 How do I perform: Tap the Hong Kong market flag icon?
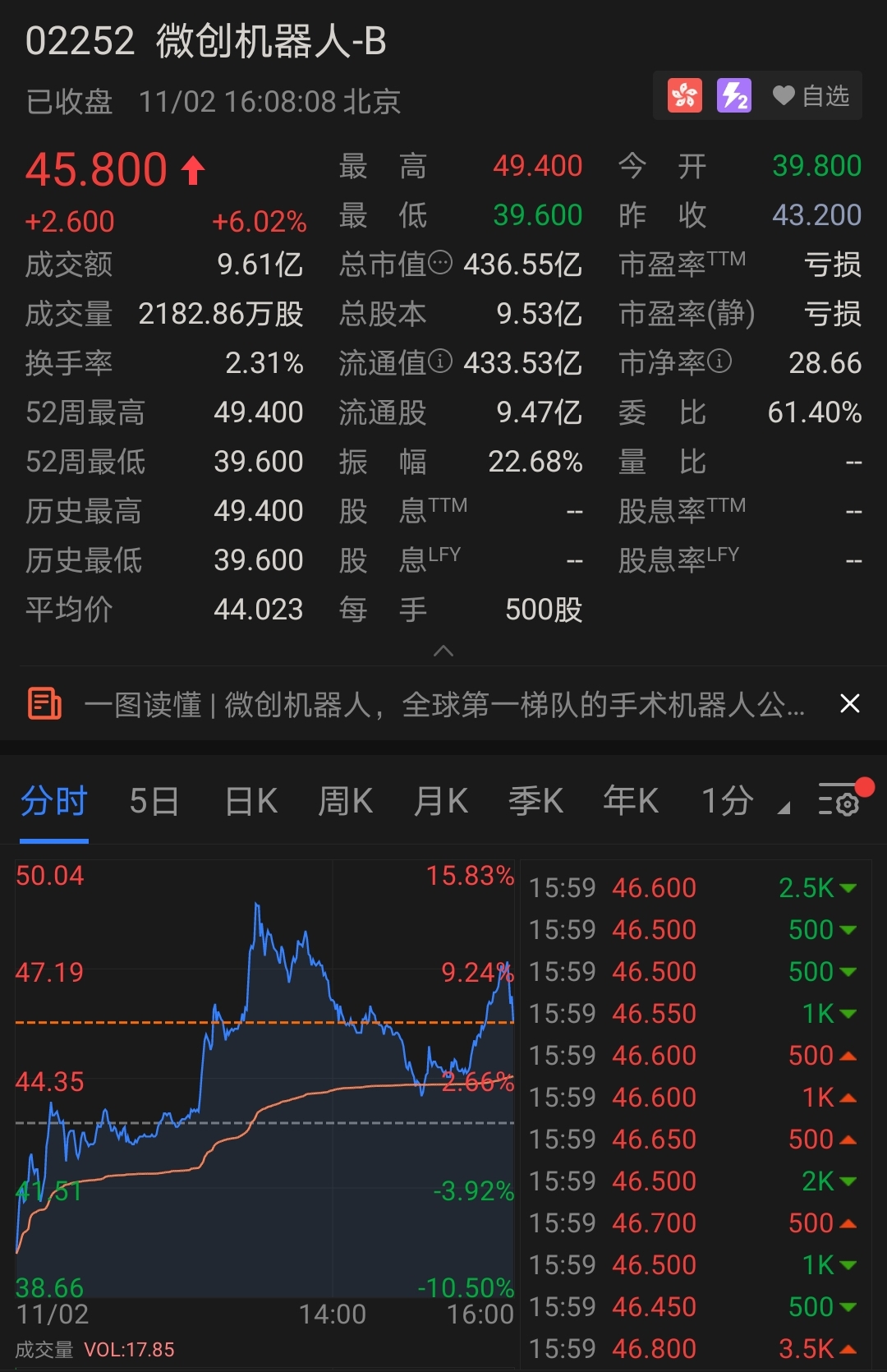(685, 96)
